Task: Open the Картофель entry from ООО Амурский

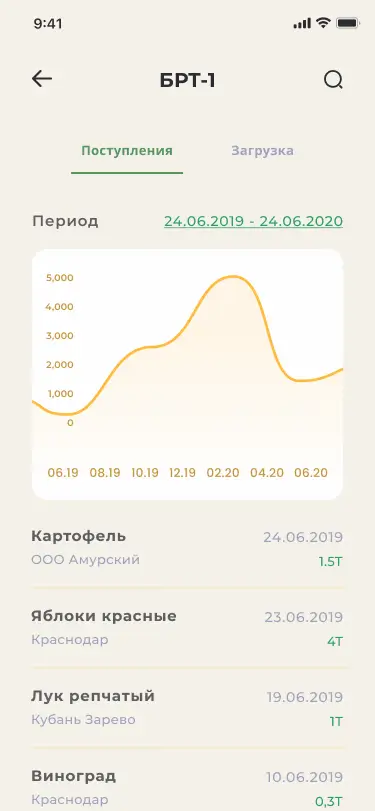Action: tap(187, 548)
